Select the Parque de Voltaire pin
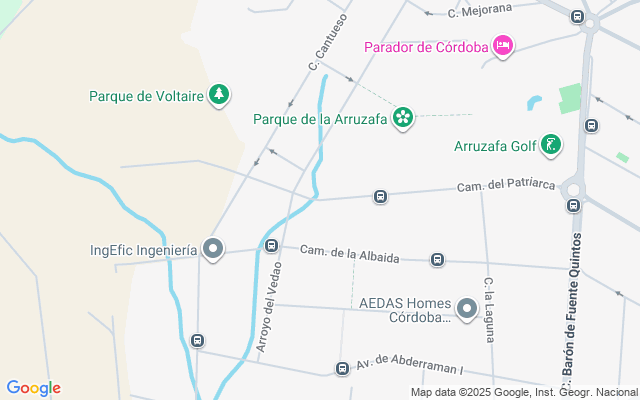Image resolution: width=640 pixels, height=400 pixels. click(x=219, y=96)
